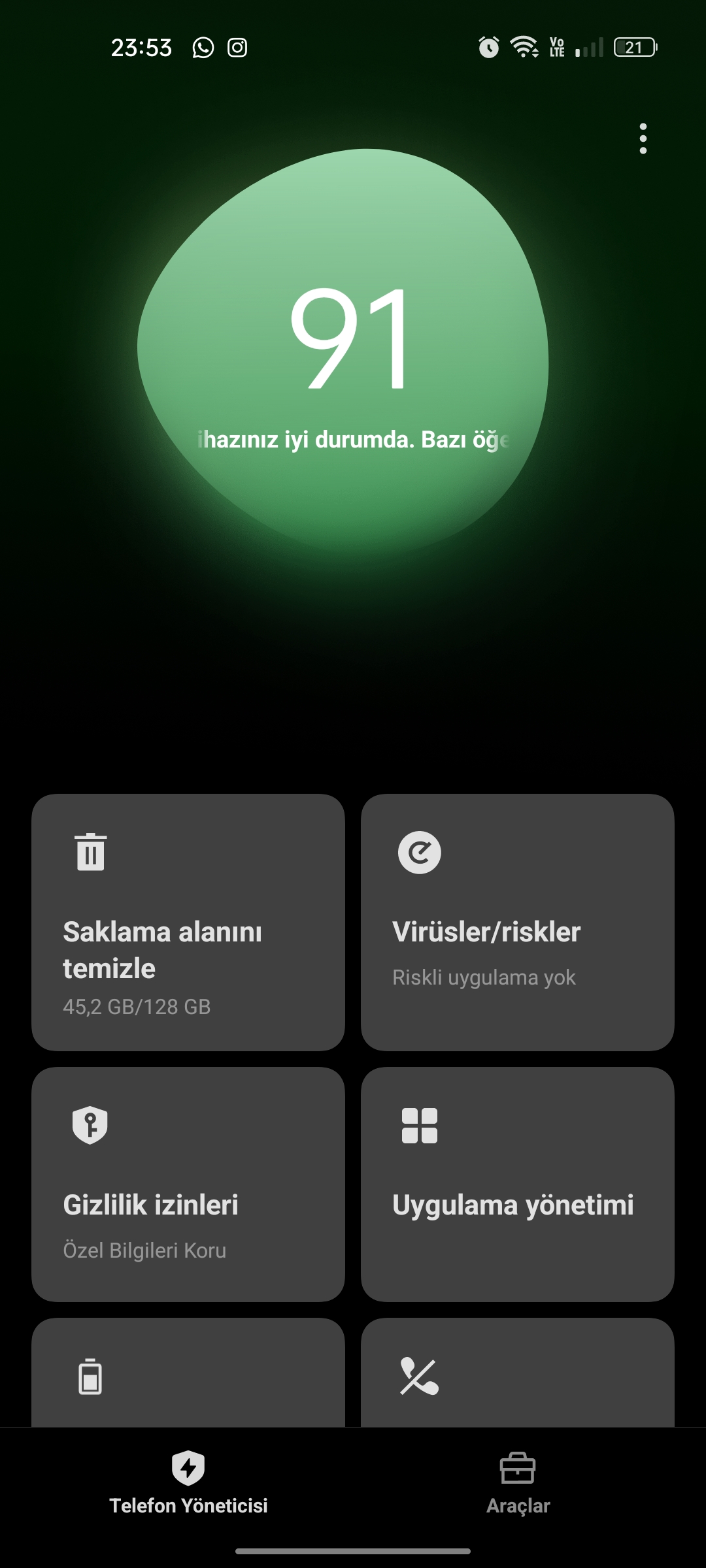The width and height of the screenshot is (706, 1568).
Task: Open the blocked calls phone card
Action: (x=518, y=1372)
